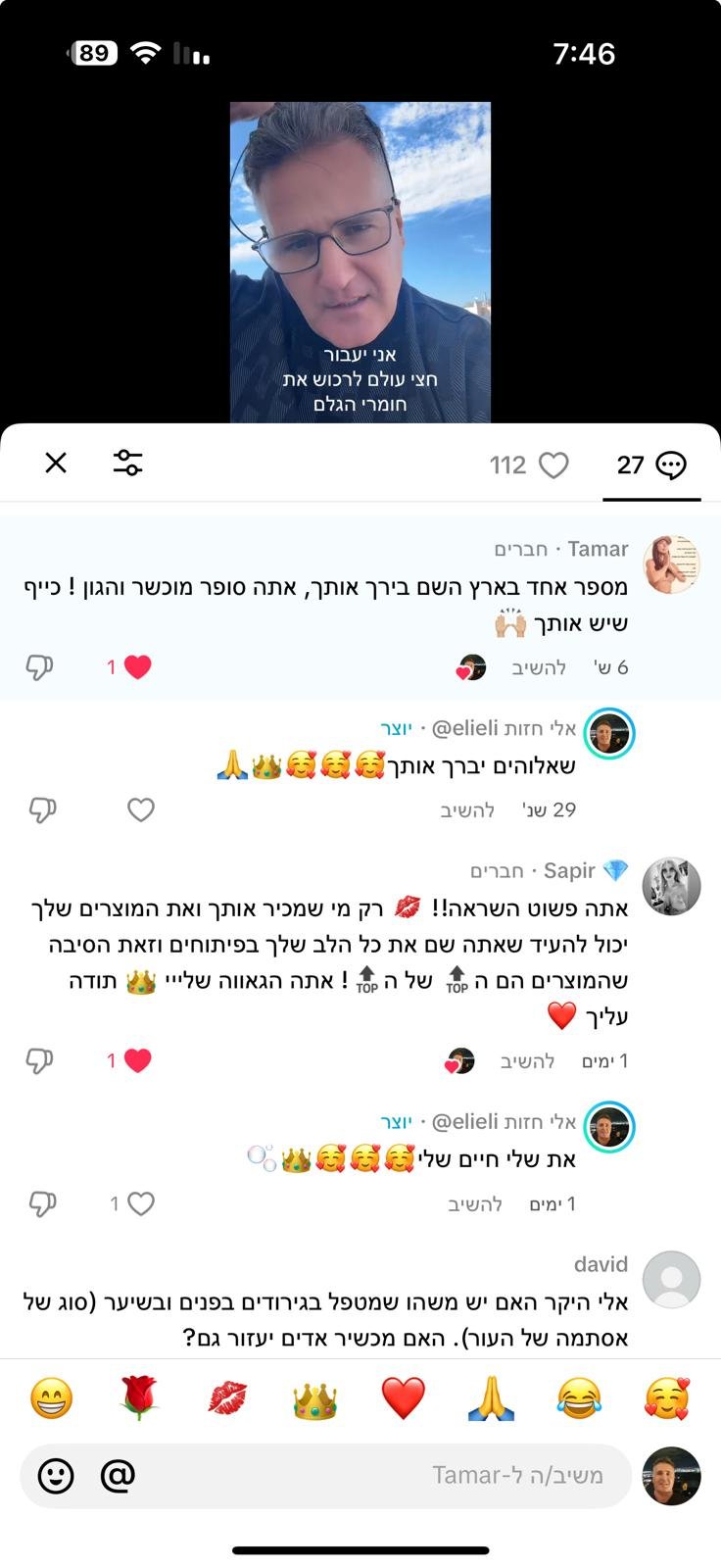Unlike Tamar's comment with the red heart

pyautogui.click(x=137, y=667)
